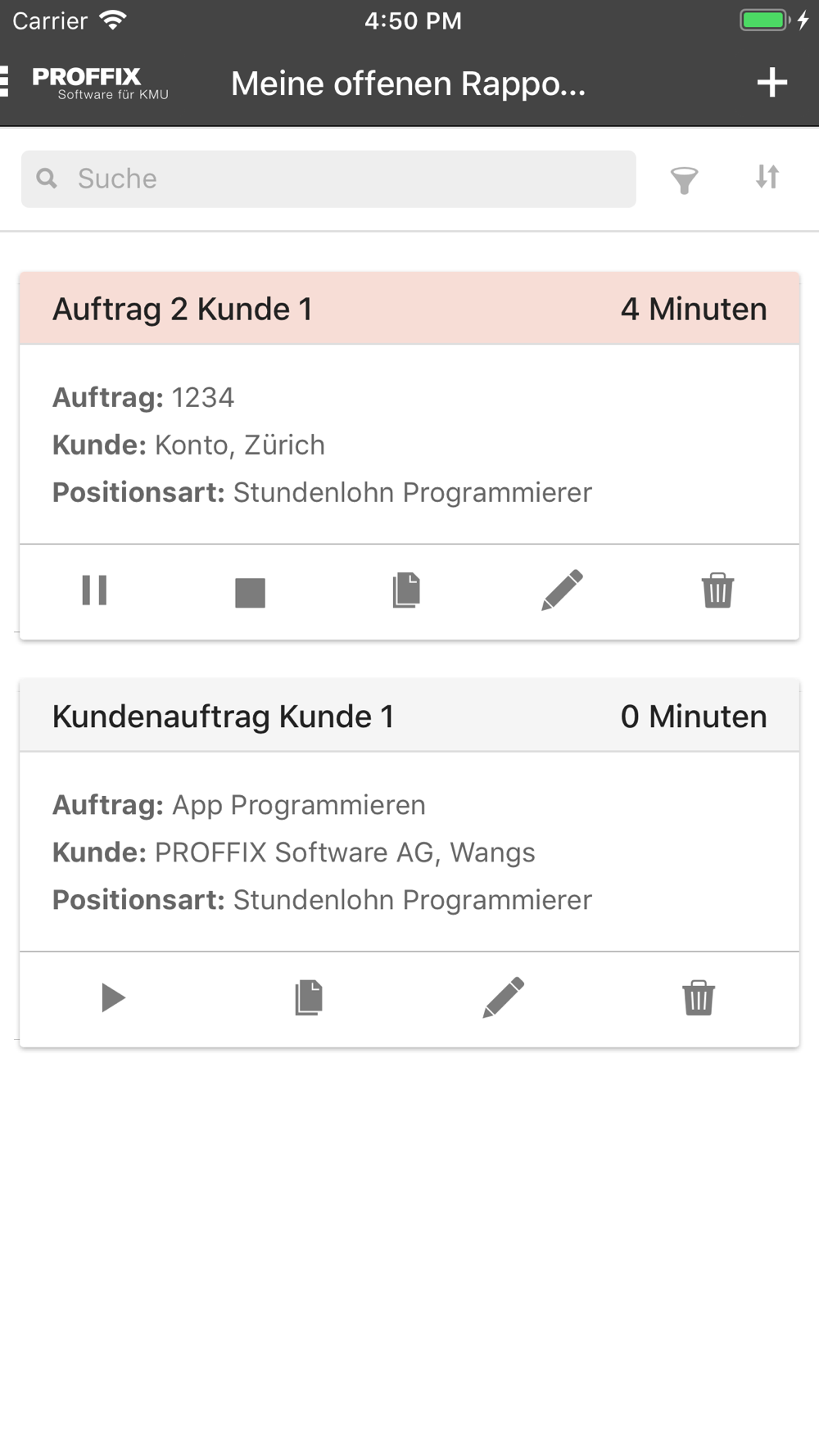Tap the Suche search field

coord(328,179)
